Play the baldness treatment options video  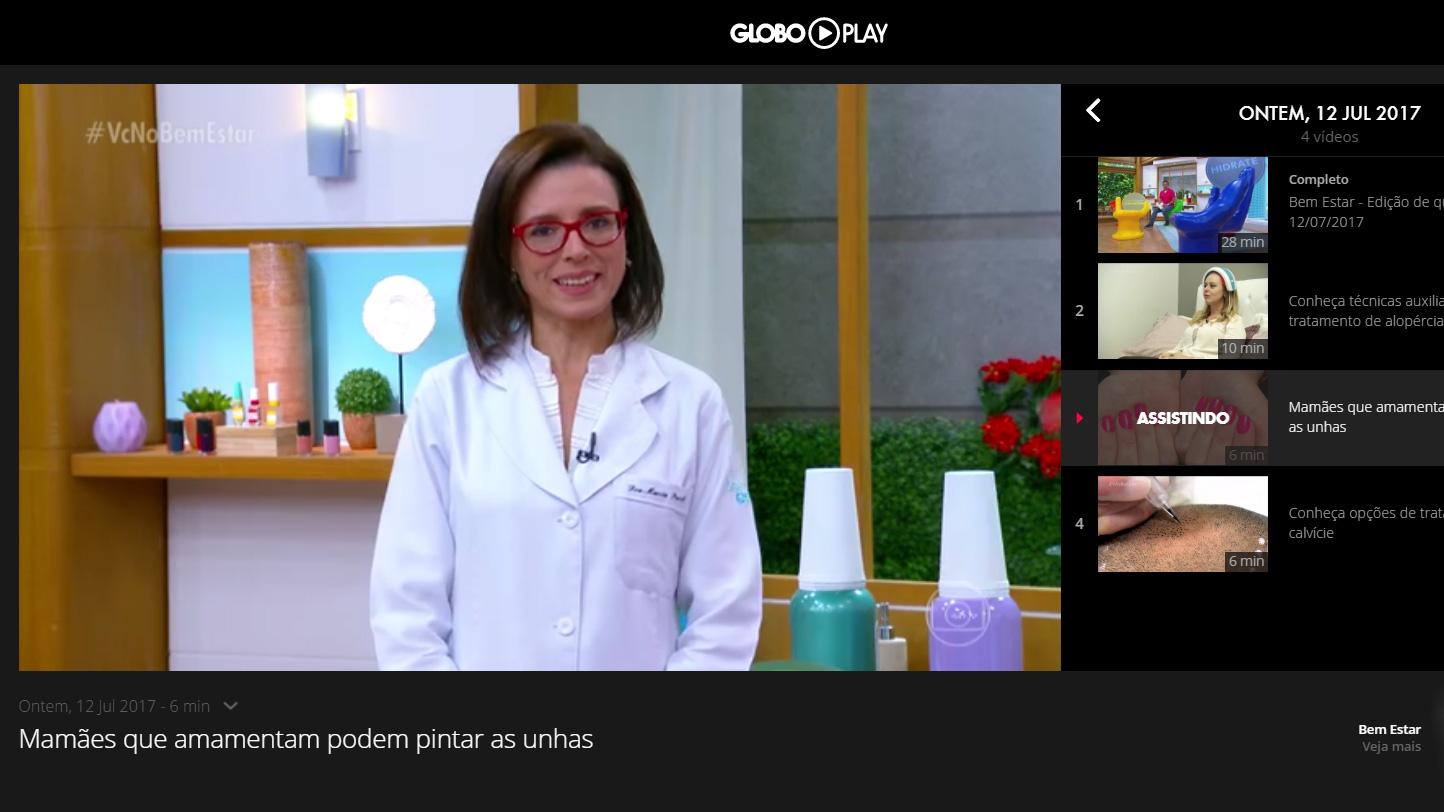(x=1182, y=524)
